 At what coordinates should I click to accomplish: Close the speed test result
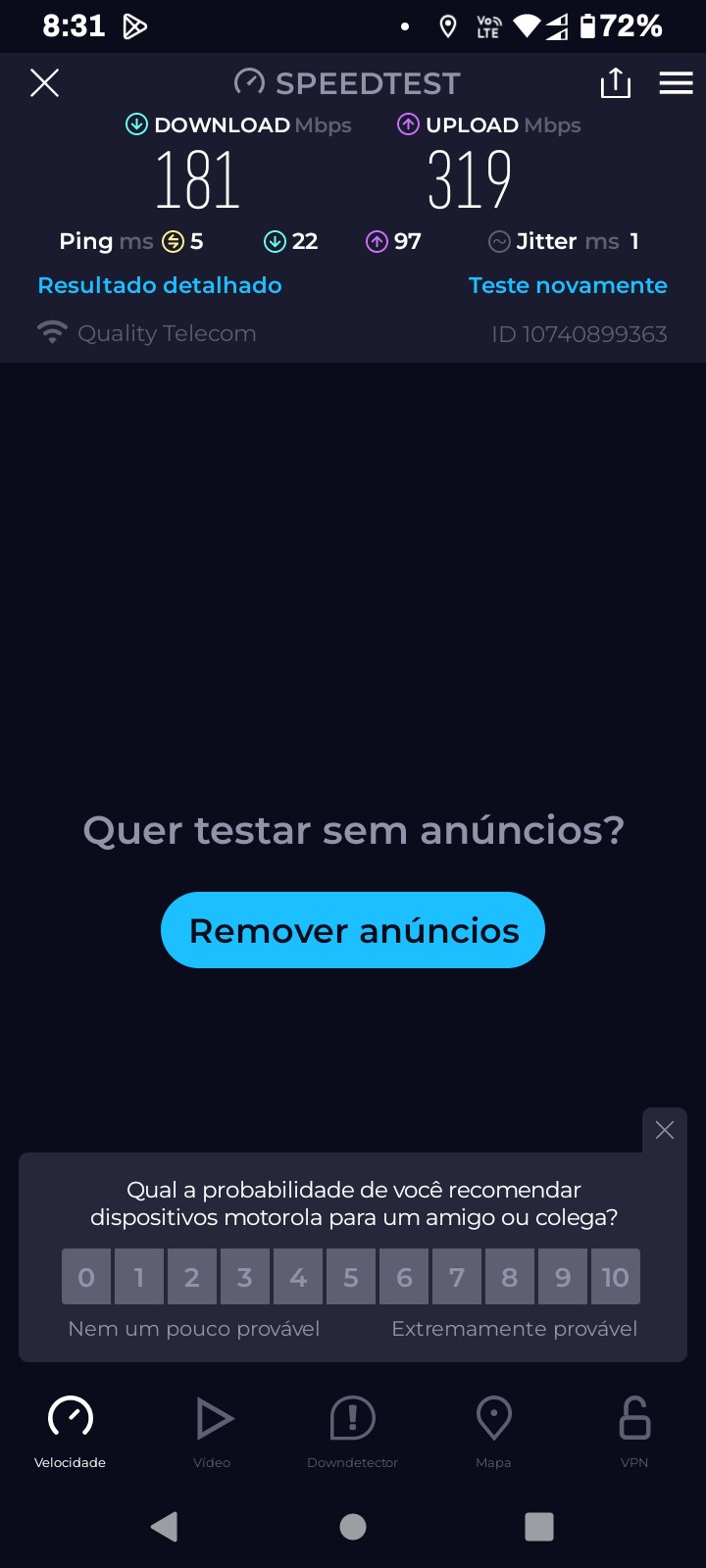(44, 83)
